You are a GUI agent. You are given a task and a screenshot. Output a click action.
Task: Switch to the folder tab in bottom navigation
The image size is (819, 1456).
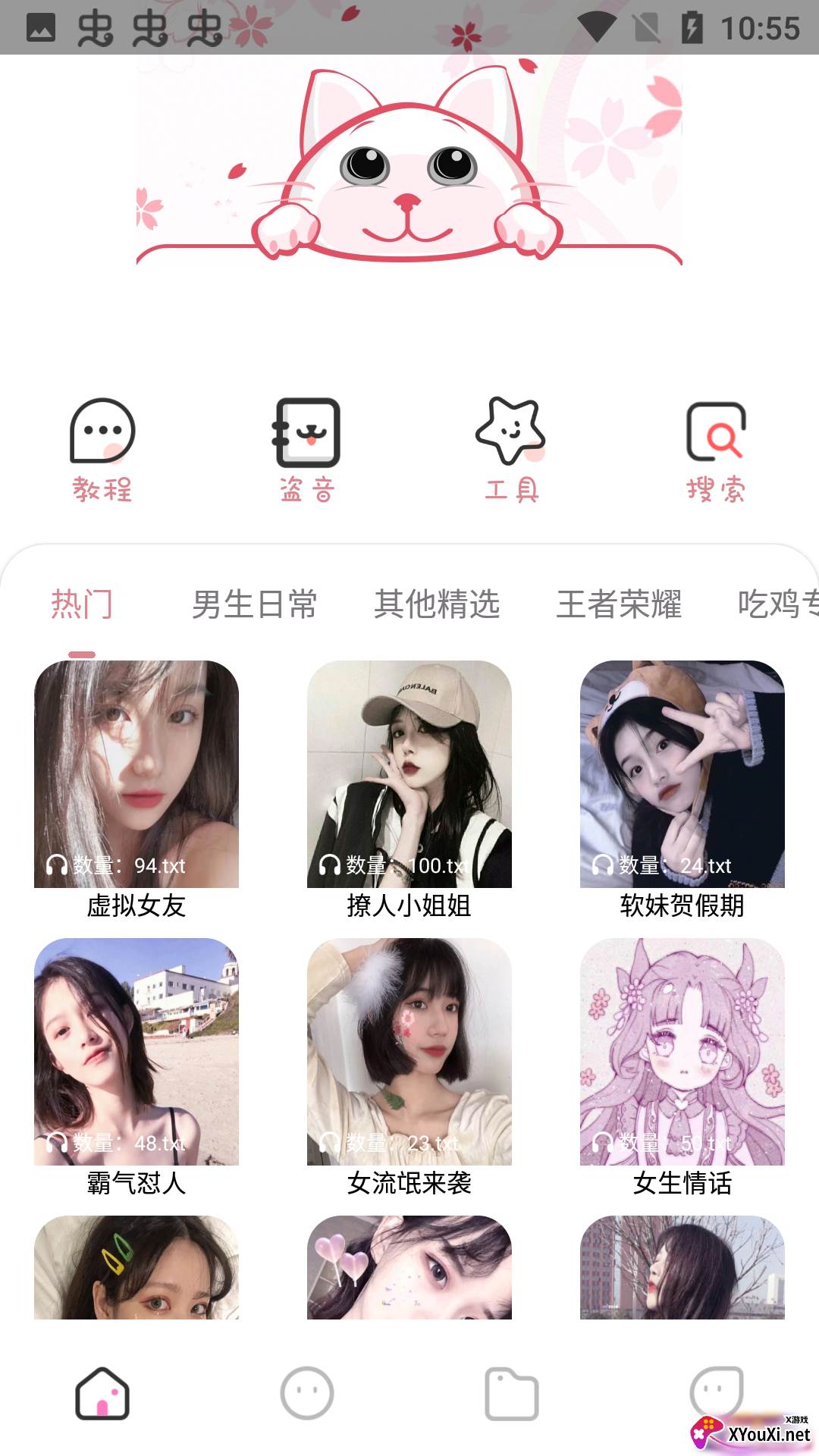point(512,1393)
